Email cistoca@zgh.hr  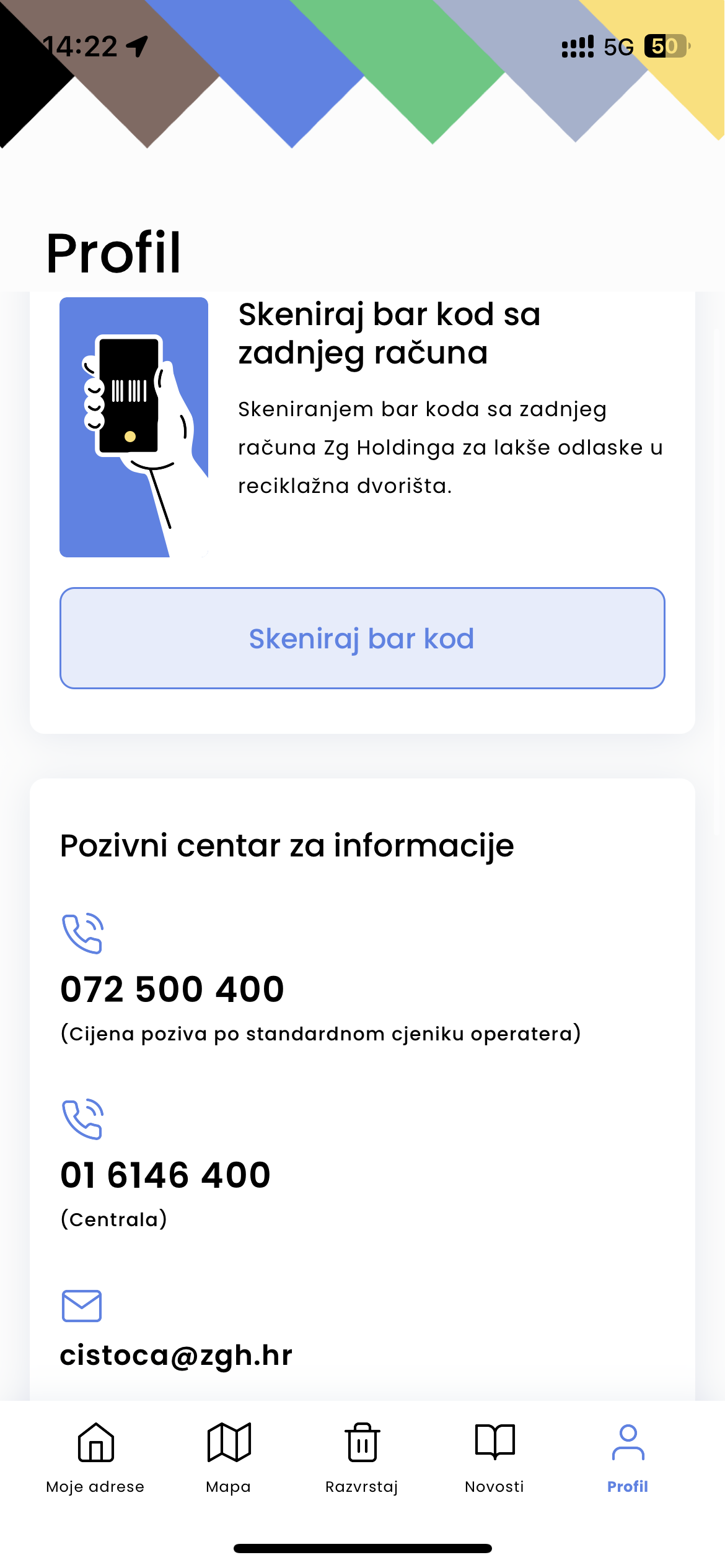pyautogui.click(x=176, y=1355)
